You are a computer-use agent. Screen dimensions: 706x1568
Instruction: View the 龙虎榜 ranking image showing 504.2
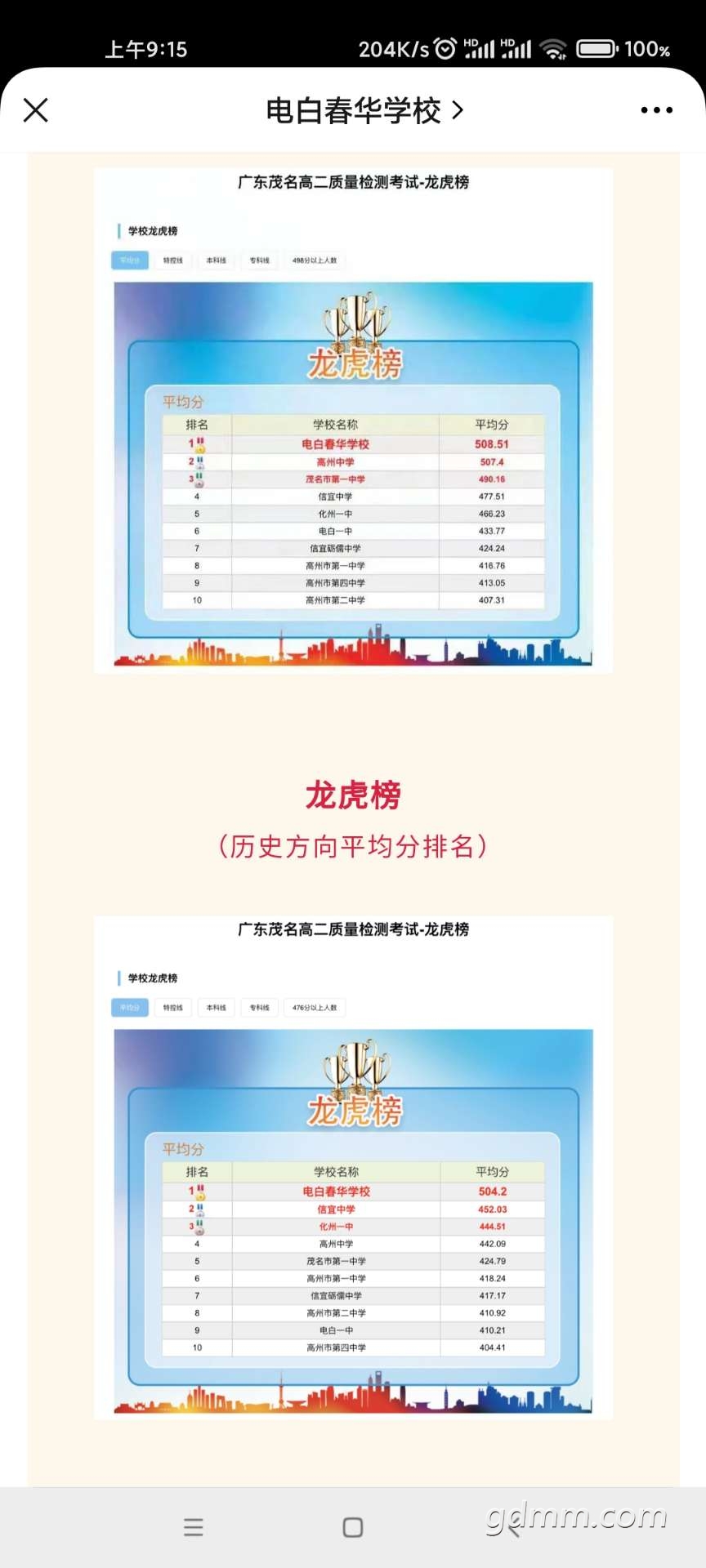click(353, 1168)
